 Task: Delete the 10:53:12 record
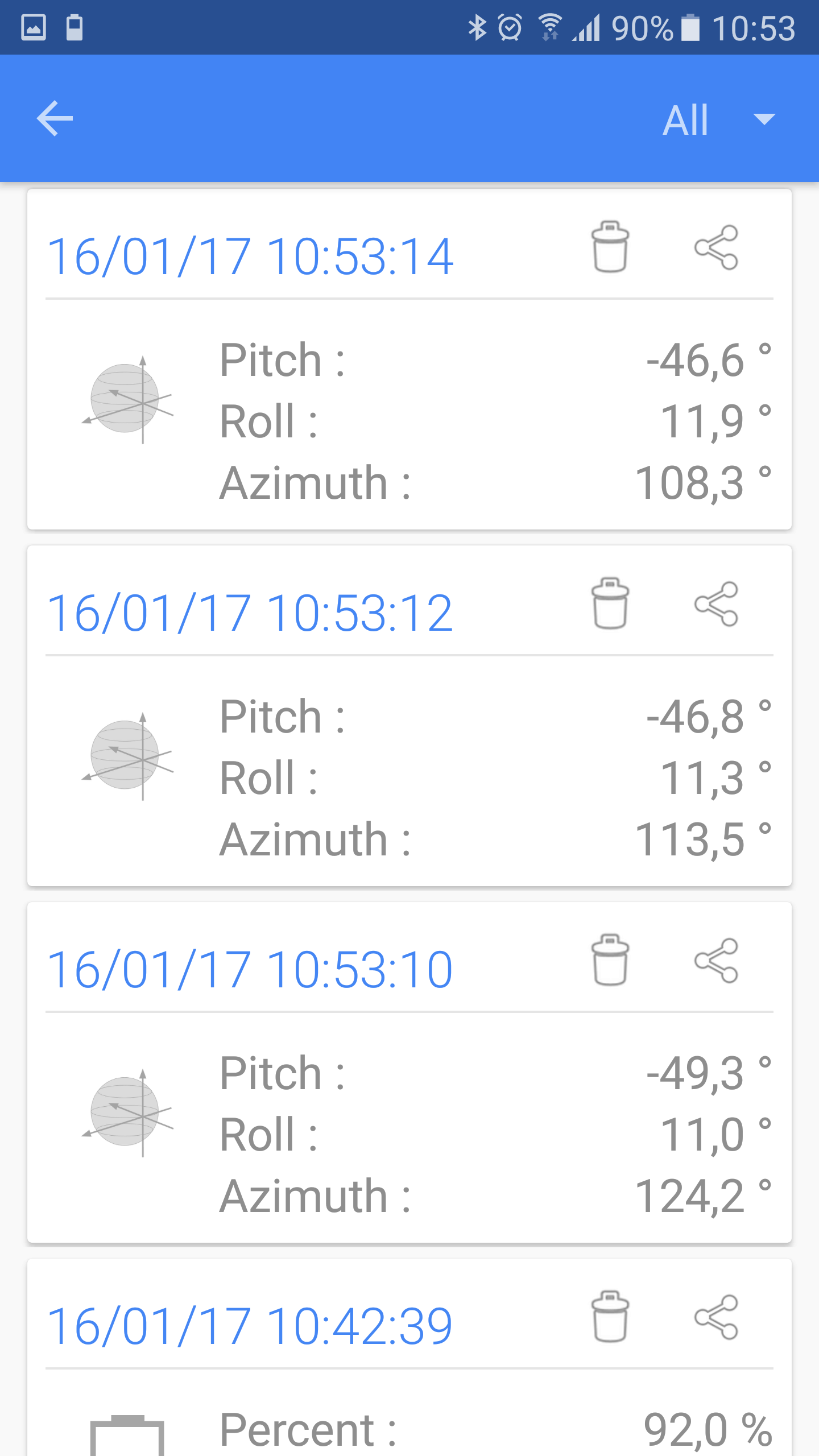point(610,603)
